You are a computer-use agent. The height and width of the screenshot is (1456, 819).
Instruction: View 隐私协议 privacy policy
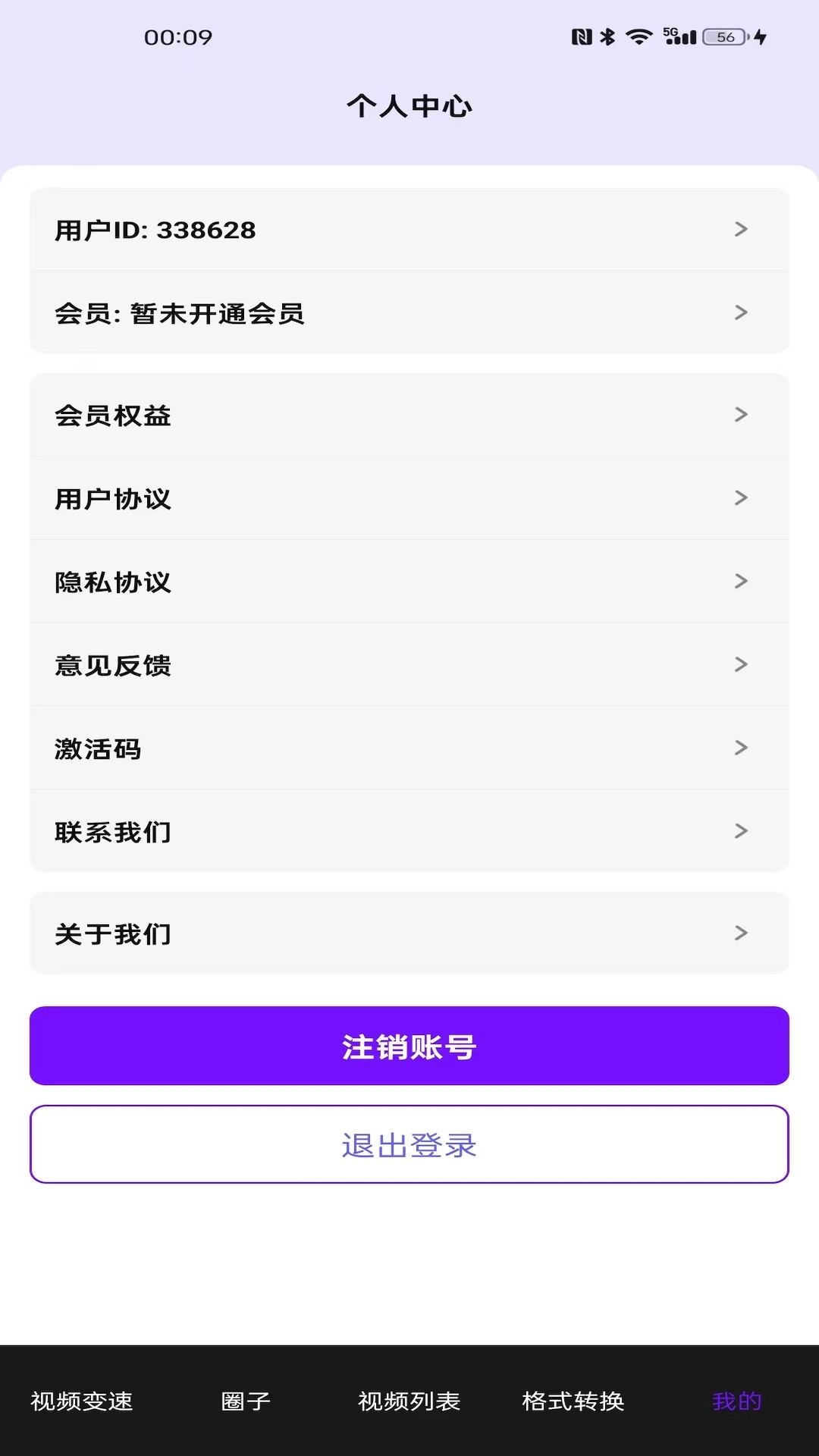[409, 582]
